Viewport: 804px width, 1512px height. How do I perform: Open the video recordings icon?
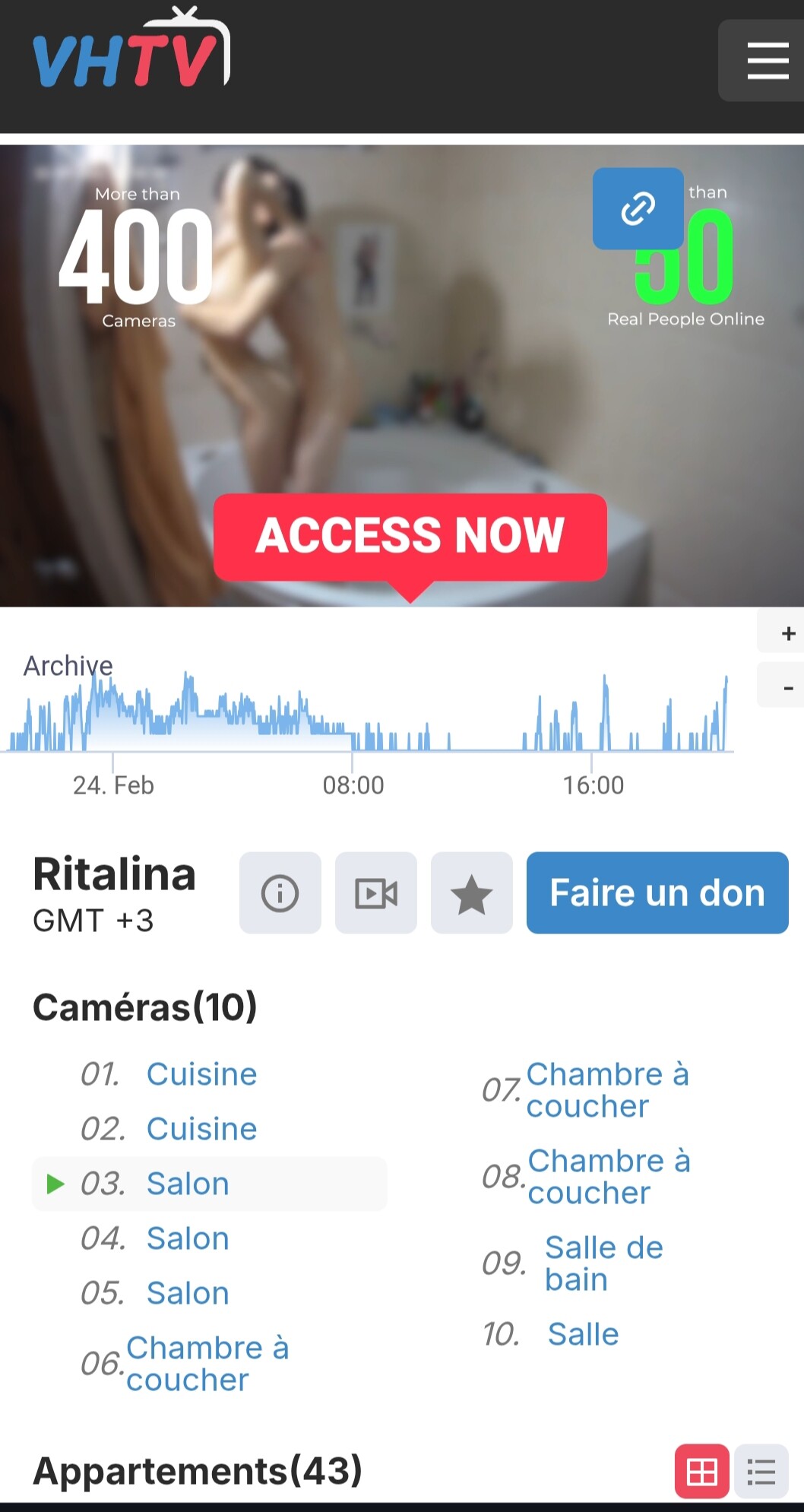(376, 893)
